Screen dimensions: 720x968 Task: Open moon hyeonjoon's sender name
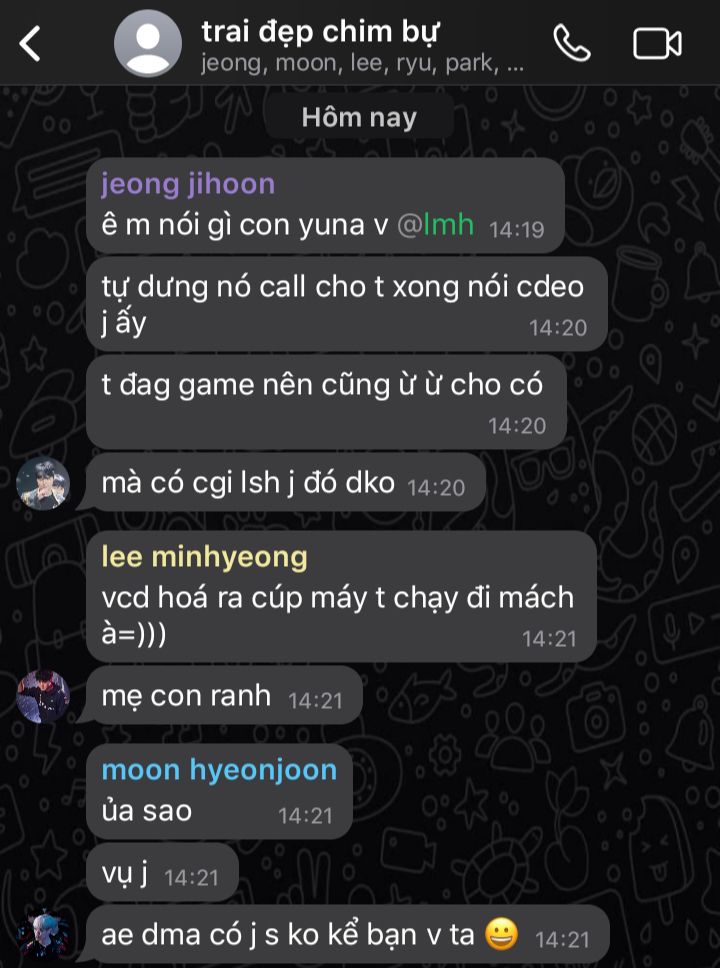[x=219, y=770]
